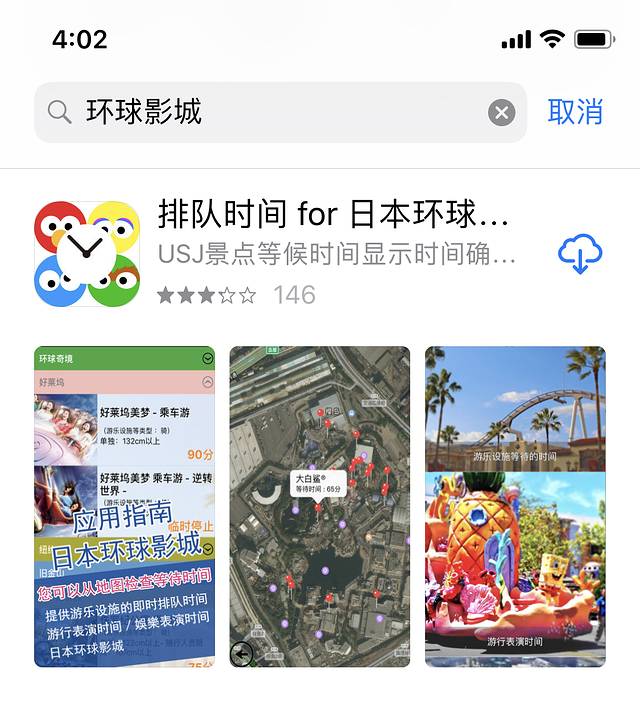Download the app via the cloud icon
This screenshot has height=710, width=640.
pos(580,254)
